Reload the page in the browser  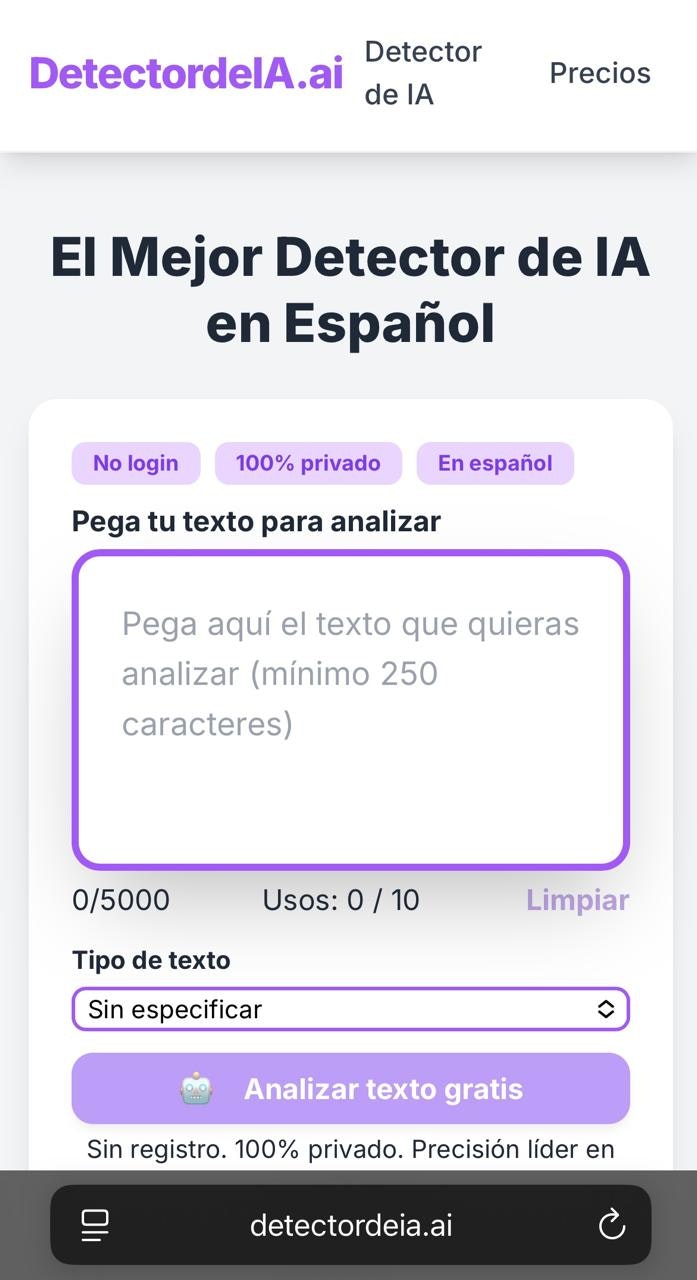pos(611,1225)
